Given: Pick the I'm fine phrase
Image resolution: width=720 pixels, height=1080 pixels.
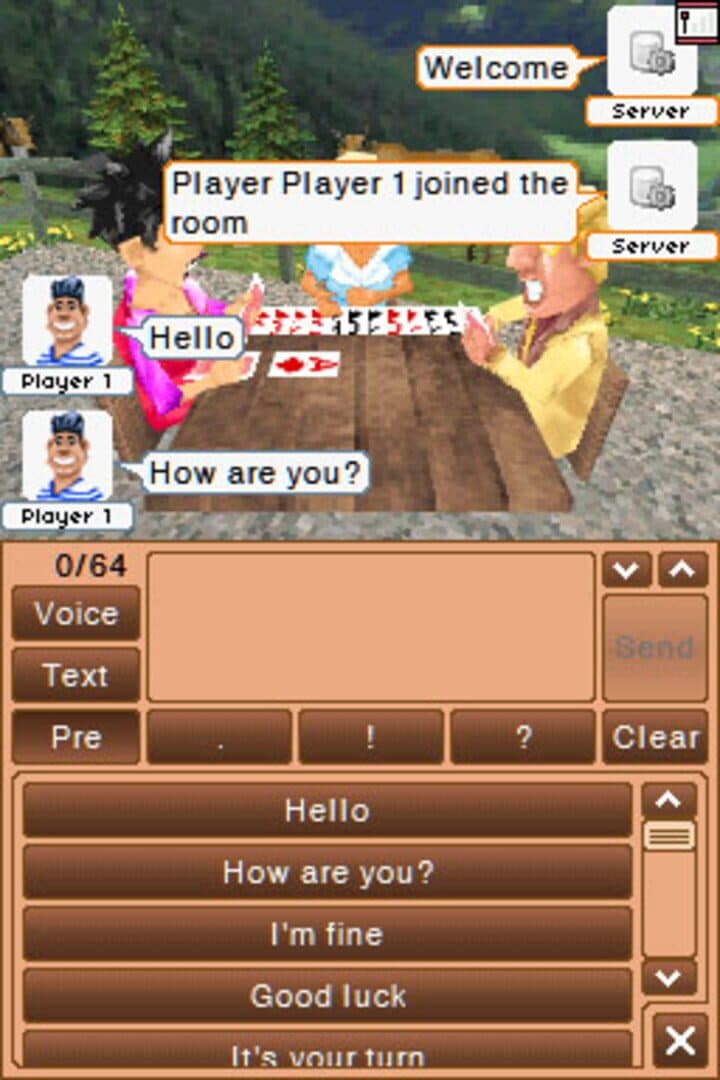Looking at the screenshot, I should point(327,934).
